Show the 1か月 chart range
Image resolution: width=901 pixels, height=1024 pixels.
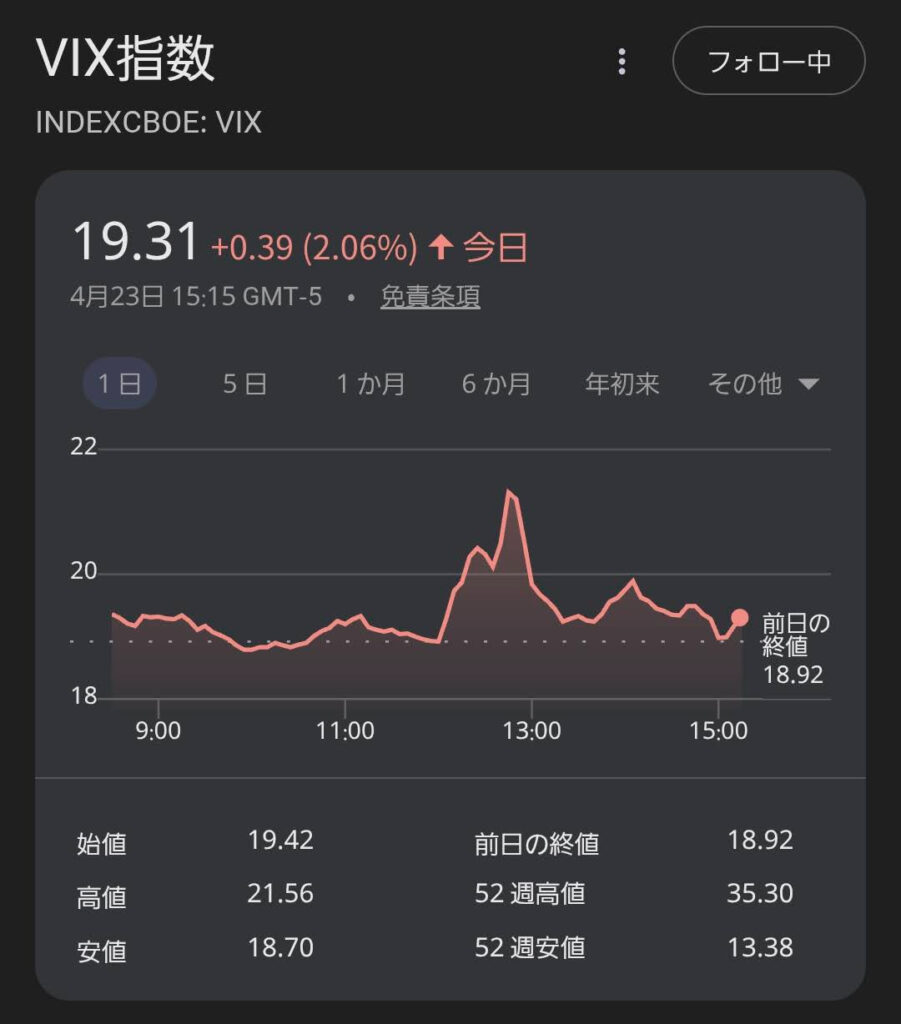pyautogui.click(x=370, y=384)
